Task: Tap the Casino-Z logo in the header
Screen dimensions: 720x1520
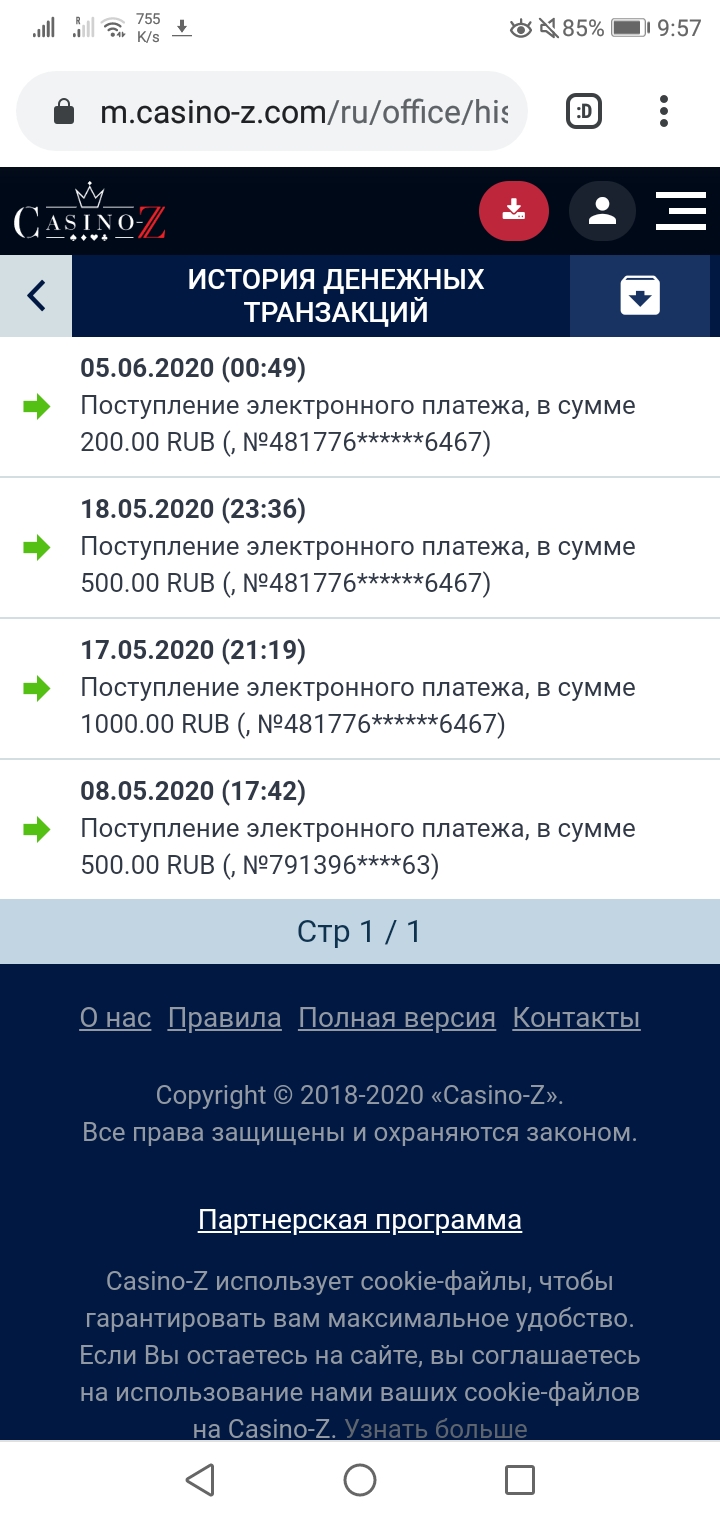Action: (90, 213)
